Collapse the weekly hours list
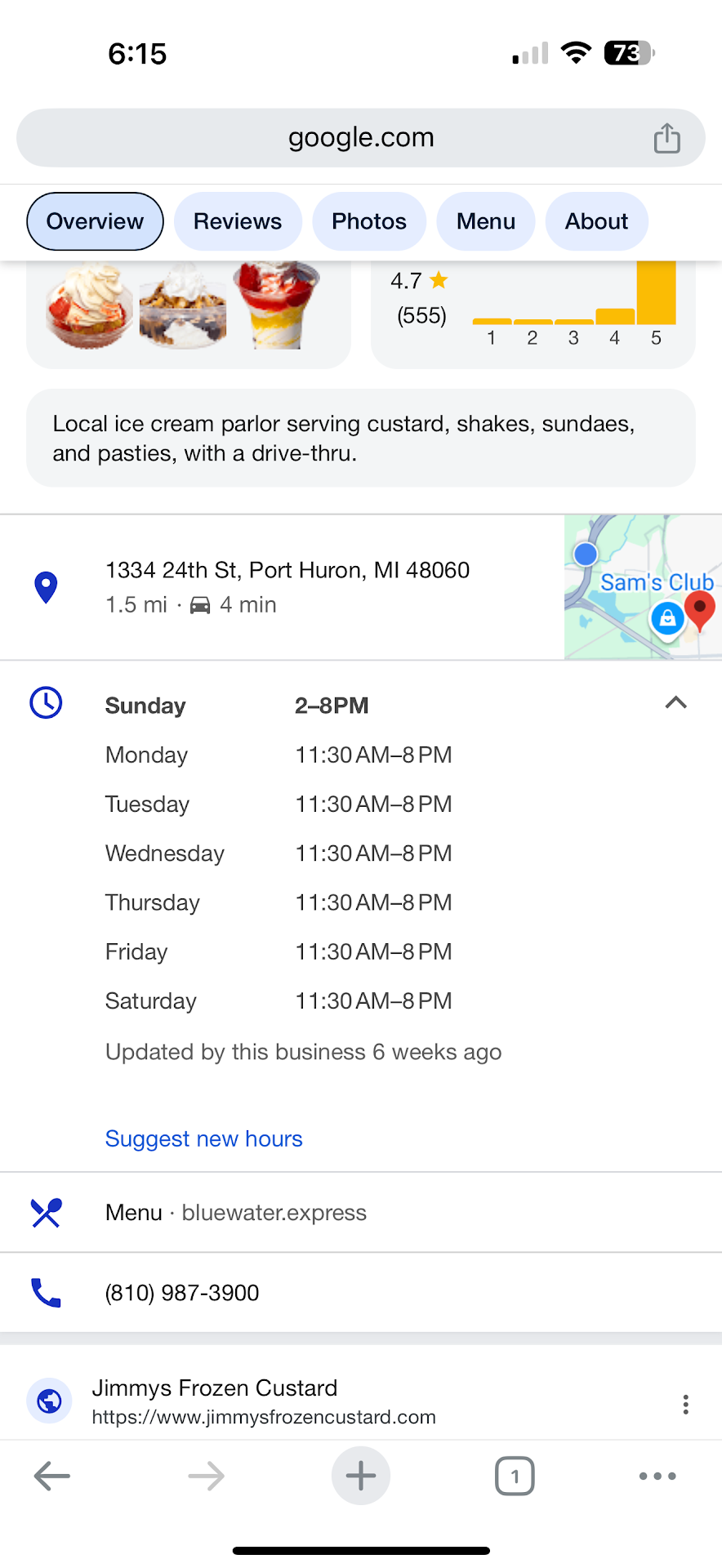 [675, 703]
